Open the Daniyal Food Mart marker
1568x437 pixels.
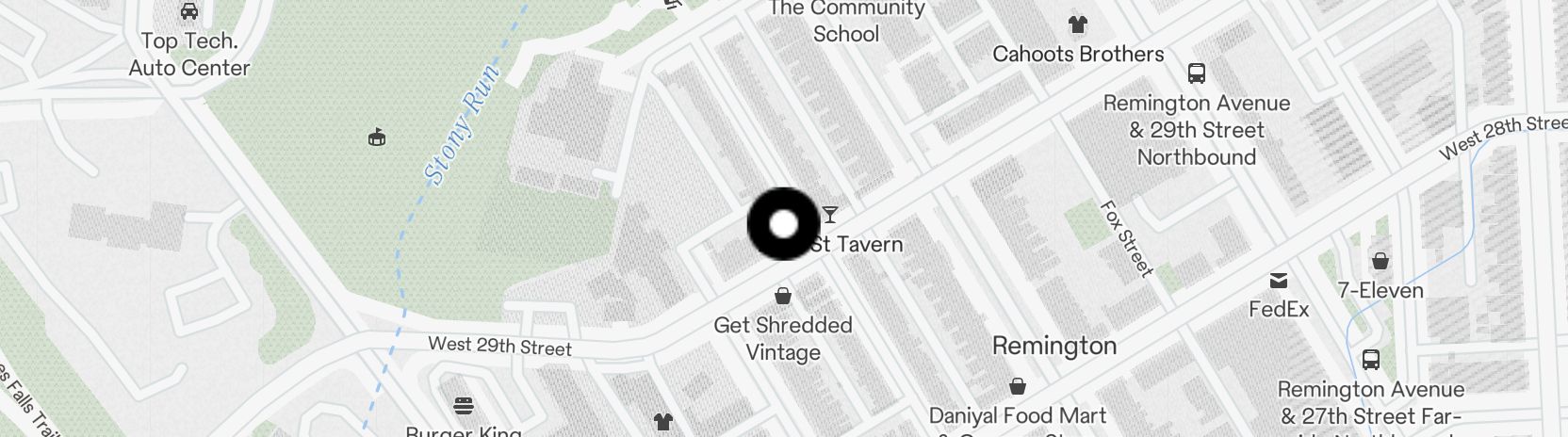(1018, 386)
